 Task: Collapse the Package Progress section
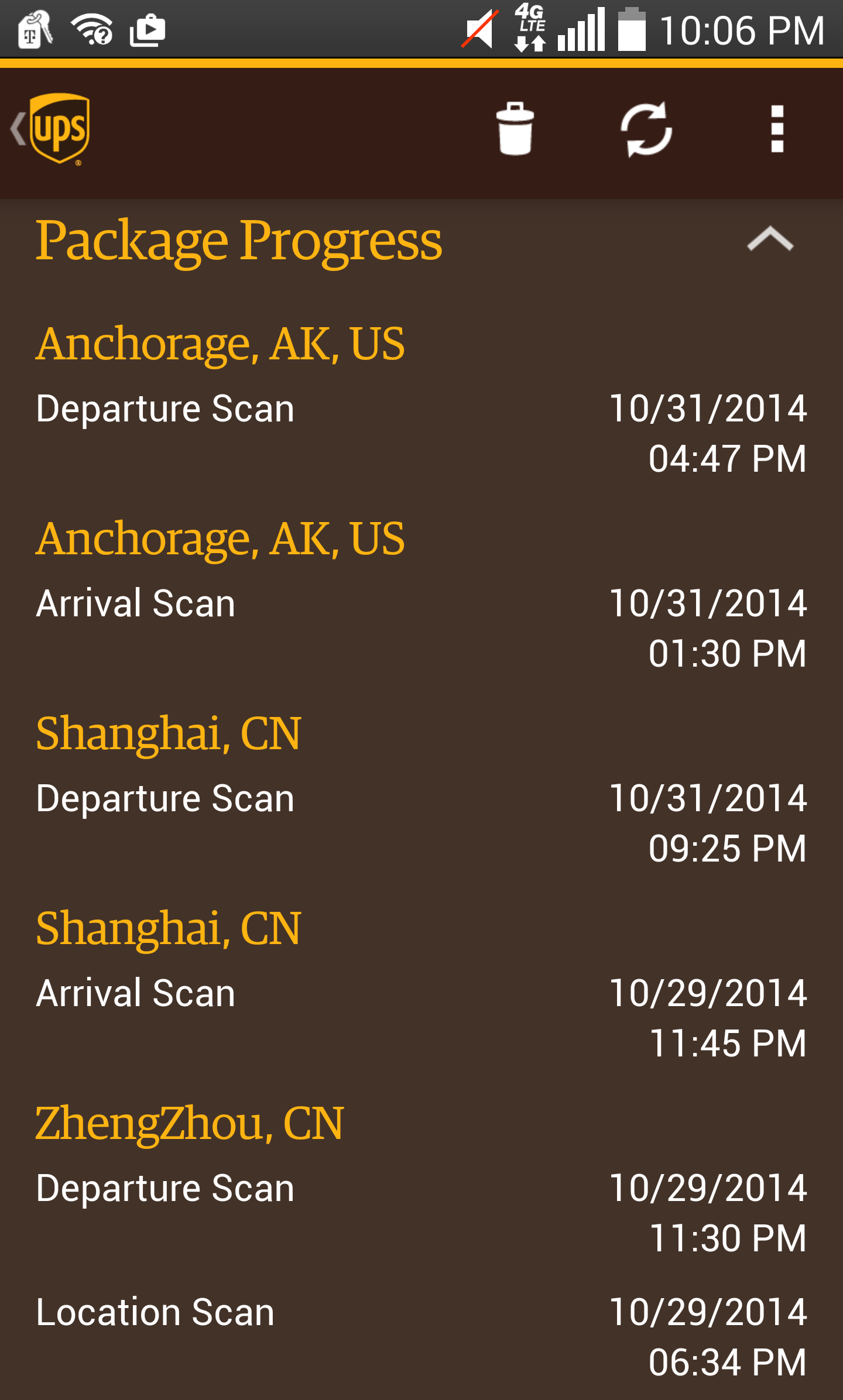(770, 239)
